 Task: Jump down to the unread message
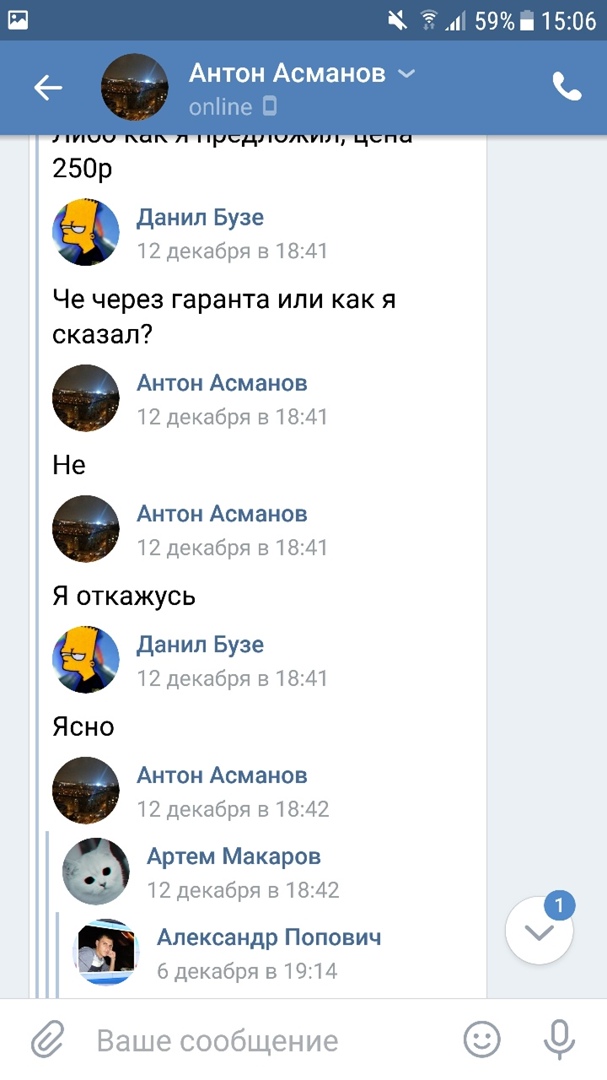click(540, 931)
